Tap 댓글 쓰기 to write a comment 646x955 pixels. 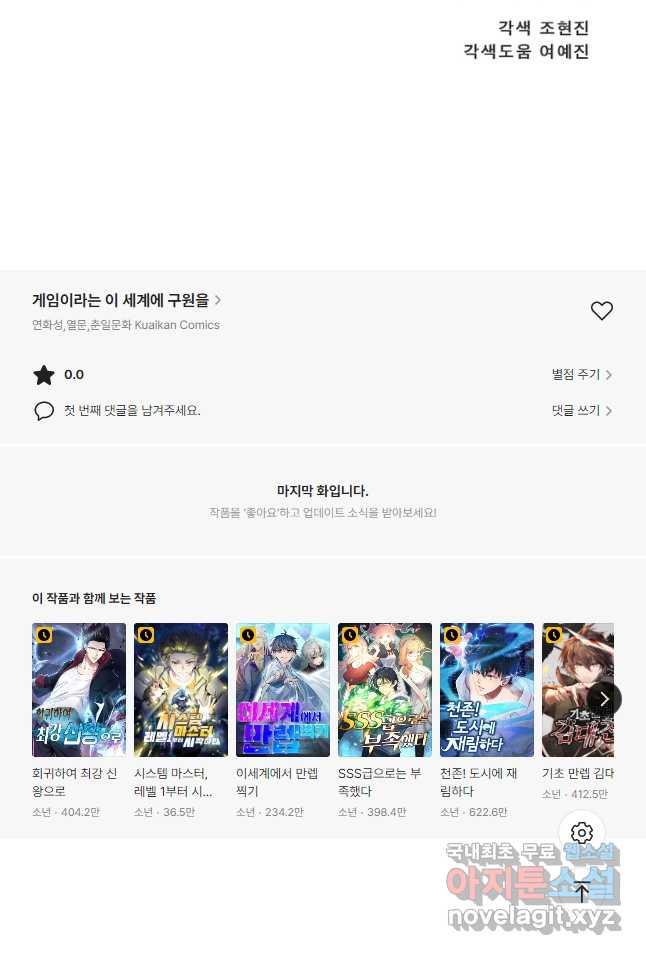[581, 411]
